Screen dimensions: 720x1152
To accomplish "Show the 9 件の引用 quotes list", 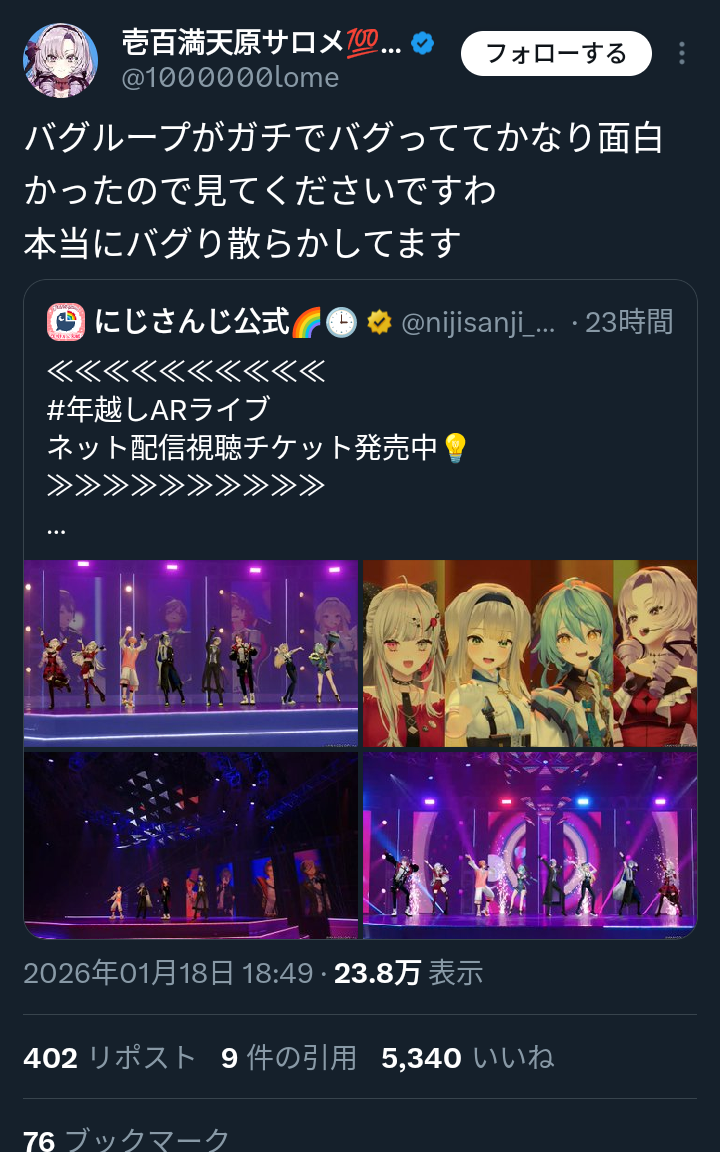I will point(288,1058).
